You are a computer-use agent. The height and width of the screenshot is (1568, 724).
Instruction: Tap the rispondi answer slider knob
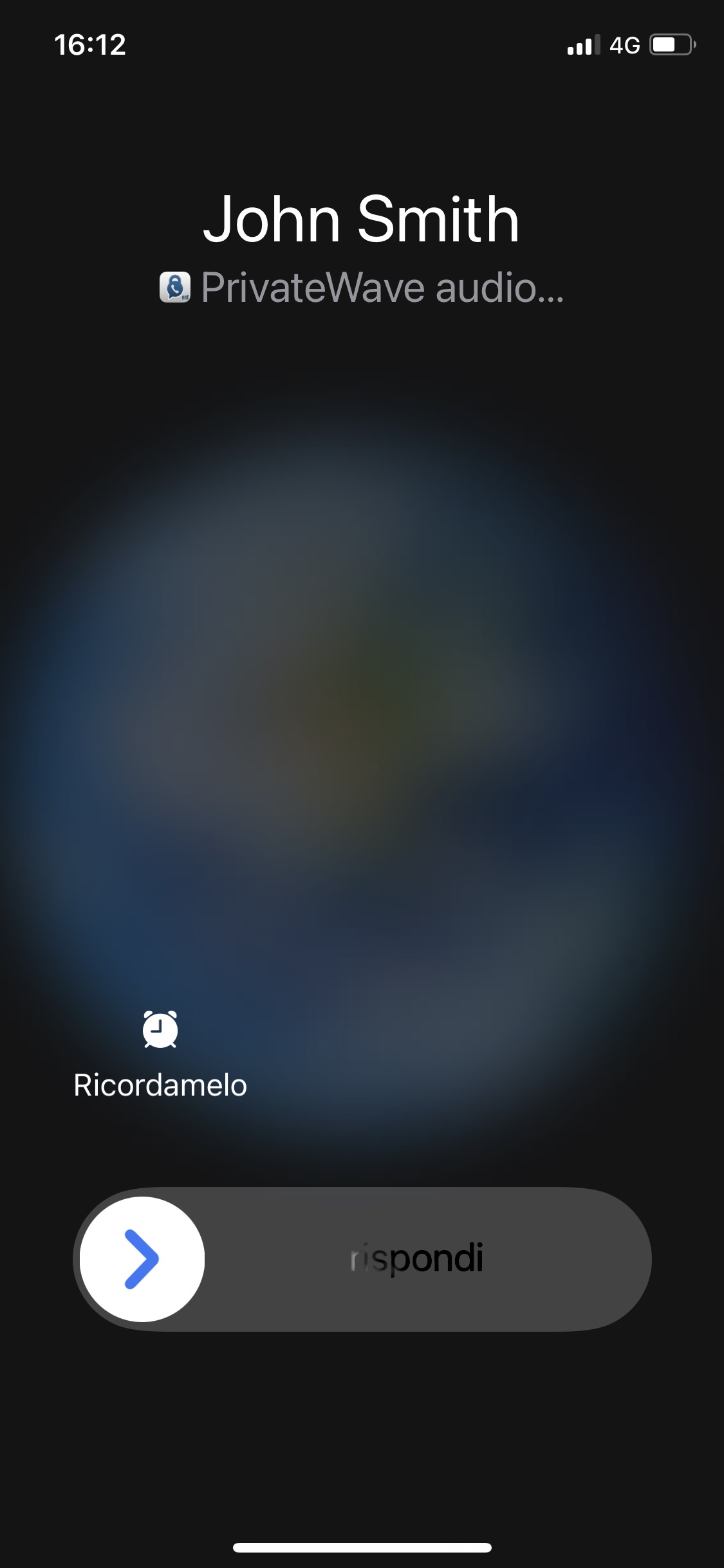coord(142,1259)
